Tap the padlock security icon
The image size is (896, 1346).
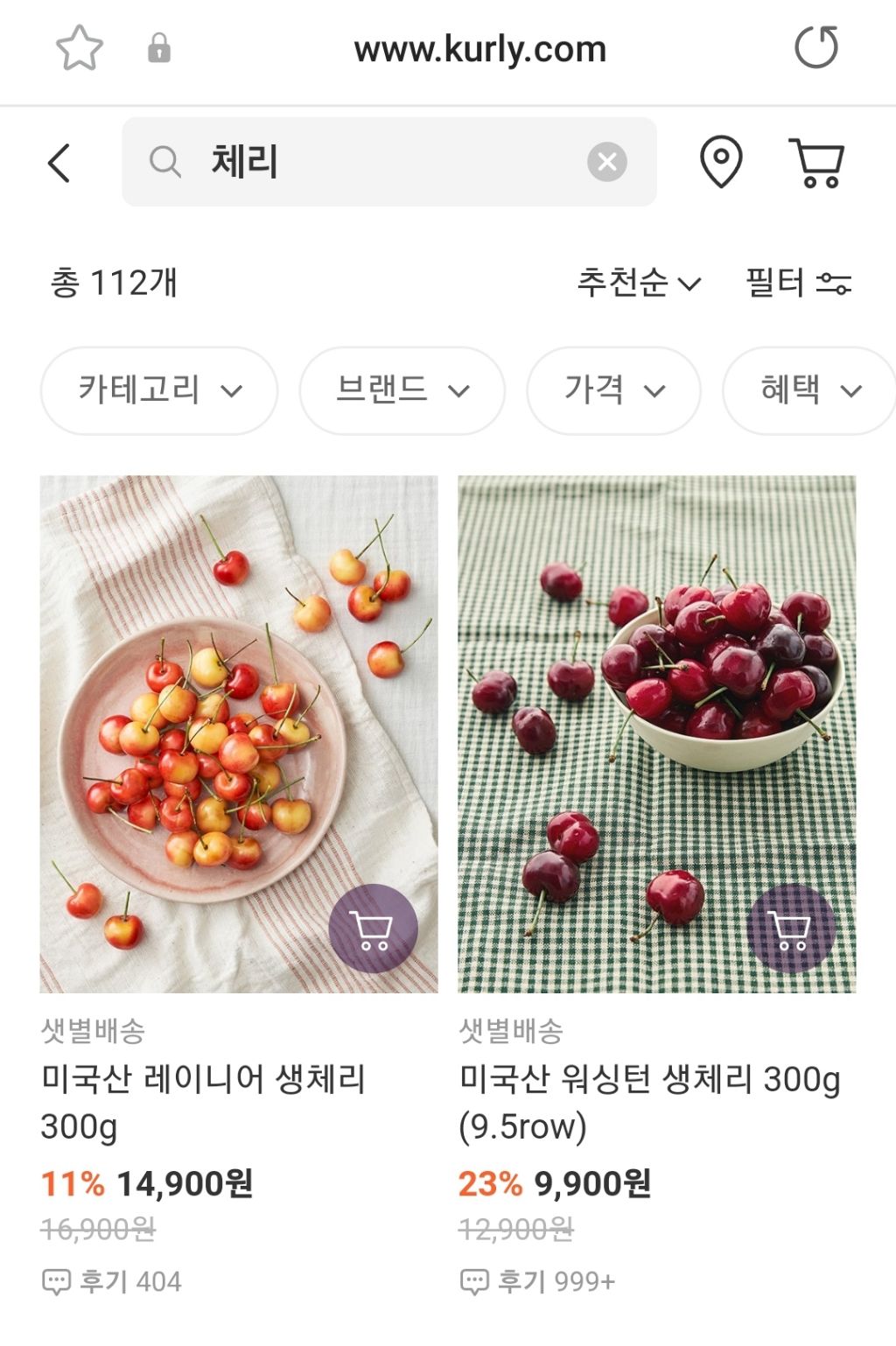coord(157,49)
